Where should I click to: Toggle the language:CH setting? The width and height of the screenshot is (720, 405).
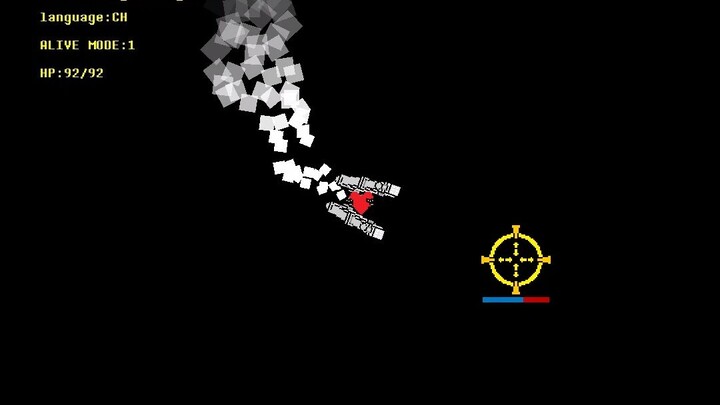83,17
